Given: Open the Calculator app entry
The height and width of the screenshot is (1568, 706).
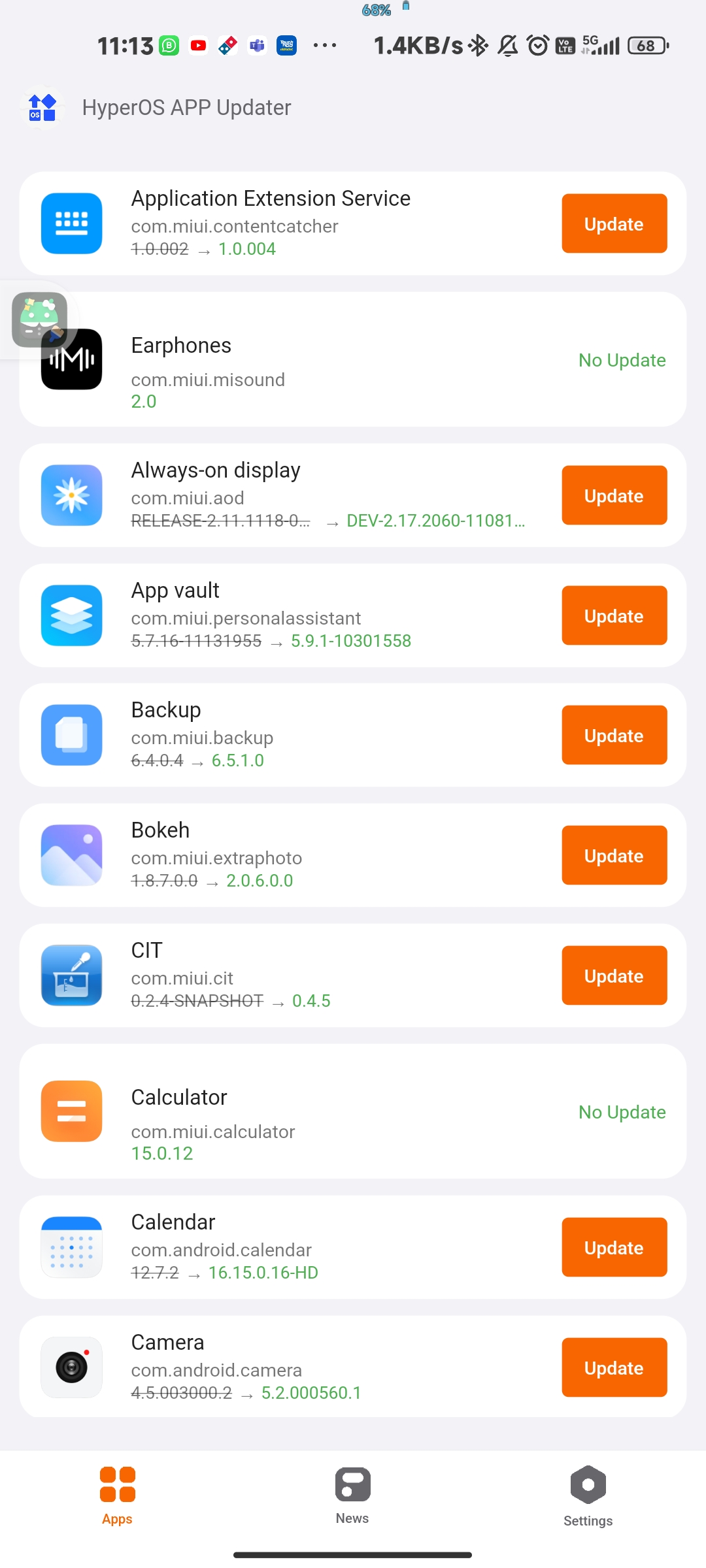Looking at the screenshot, I should 353,1111.
